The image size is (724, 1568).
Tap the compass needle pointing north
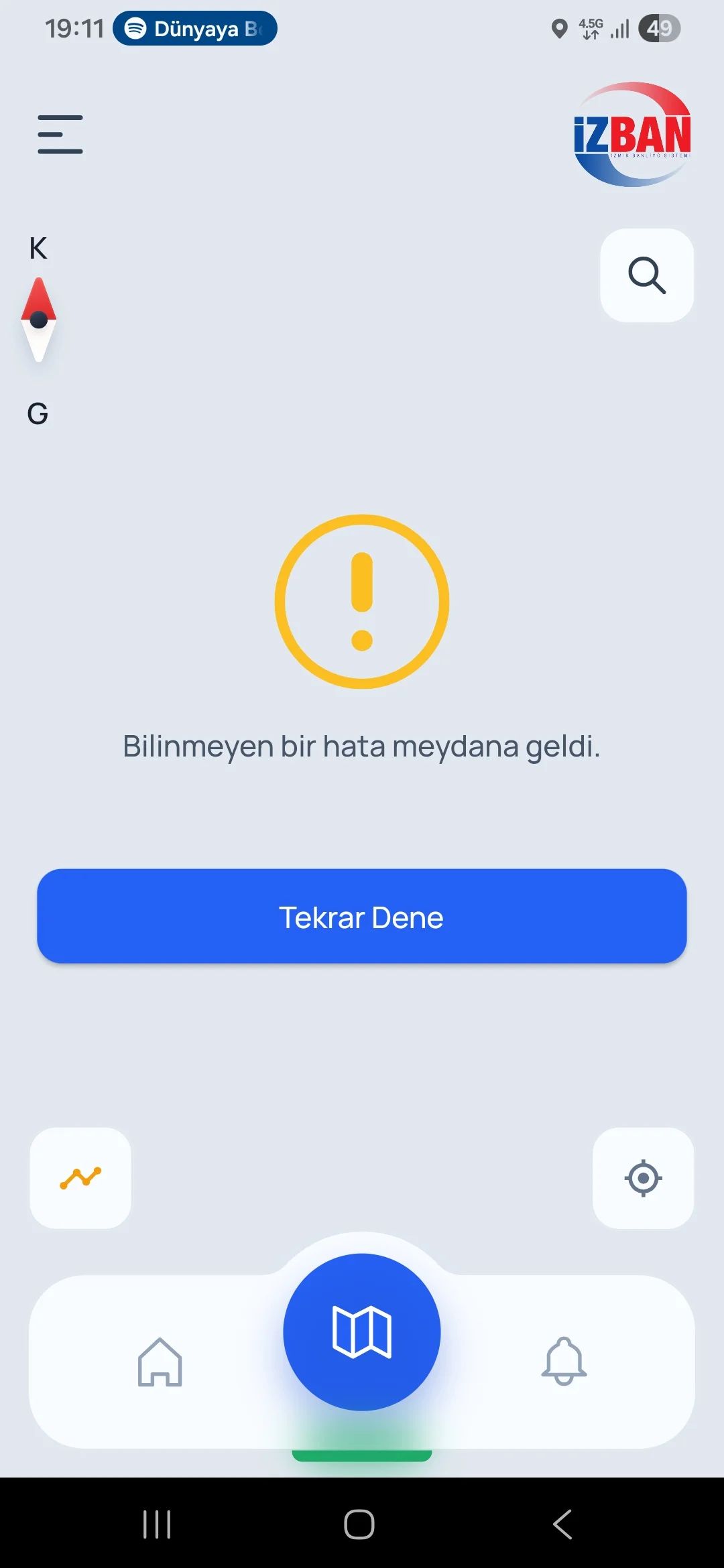point(39,320)
